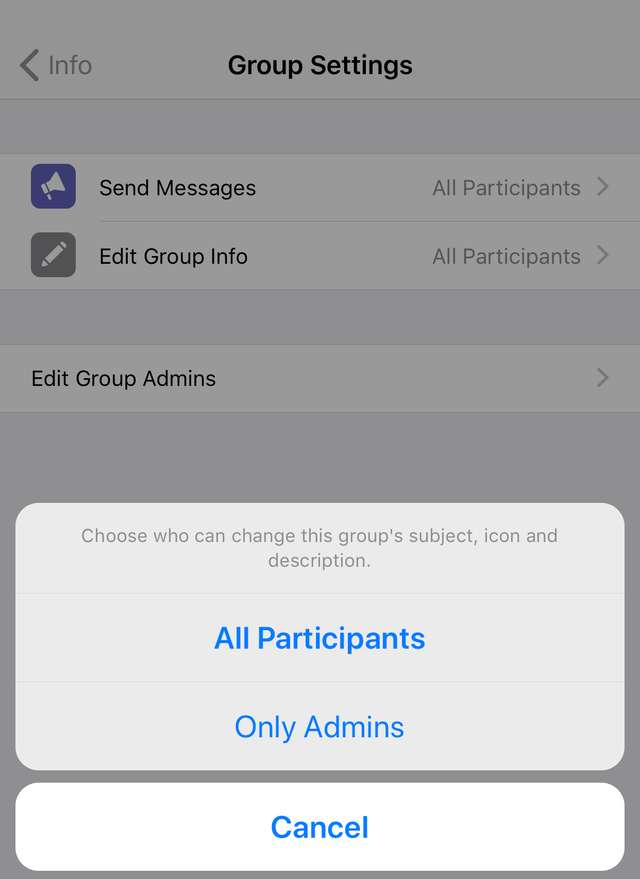Cancel the action sheet
The image size is (640, 879).
320,827
